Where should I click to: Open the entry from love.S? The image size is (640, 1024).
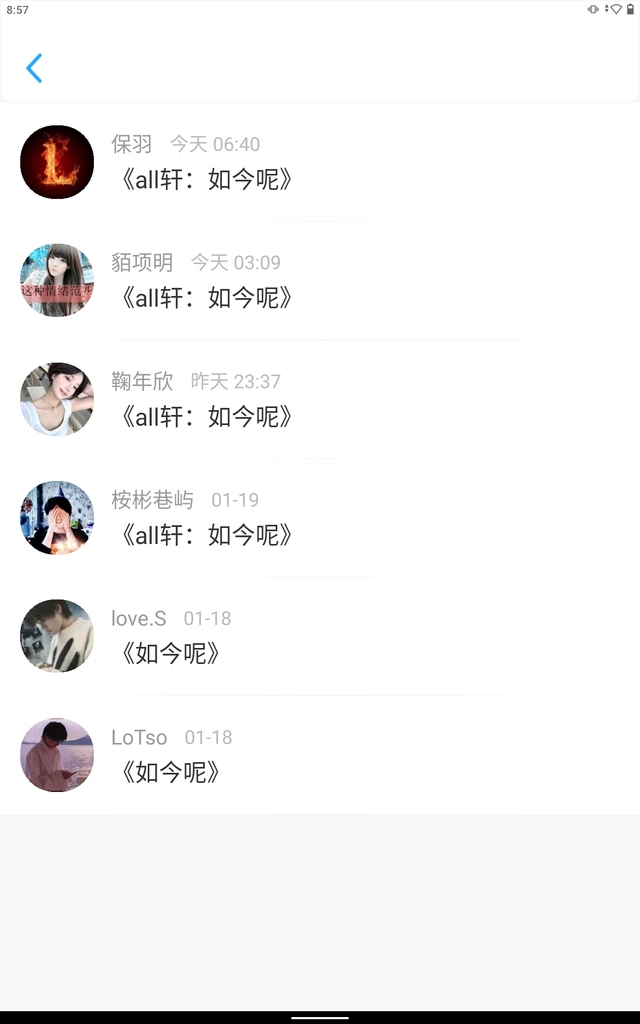pyautogui.click(x=320, y=636)
